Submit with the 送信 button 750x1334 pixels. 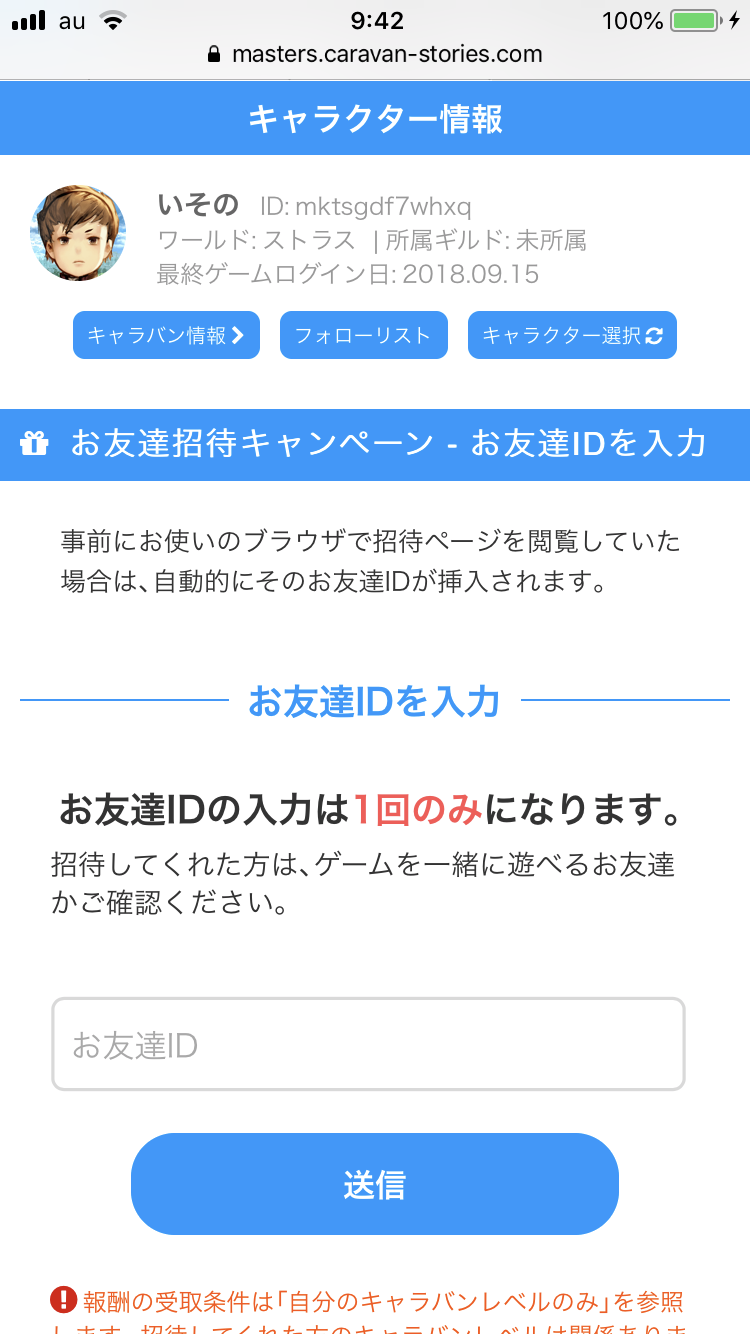(374, 1184)
